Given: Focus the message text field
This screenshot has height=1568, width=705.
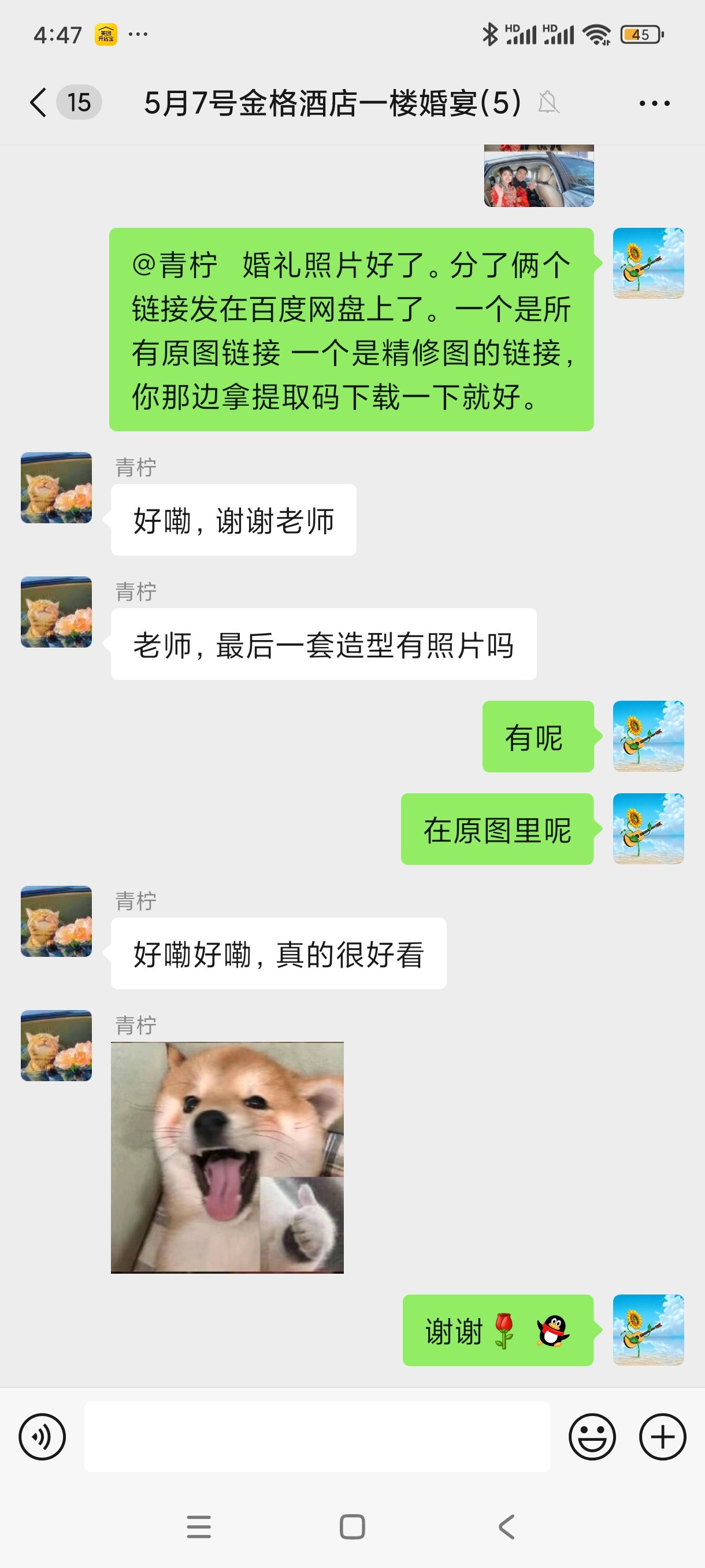Looking at the screenshot, I should [316, 1437].
